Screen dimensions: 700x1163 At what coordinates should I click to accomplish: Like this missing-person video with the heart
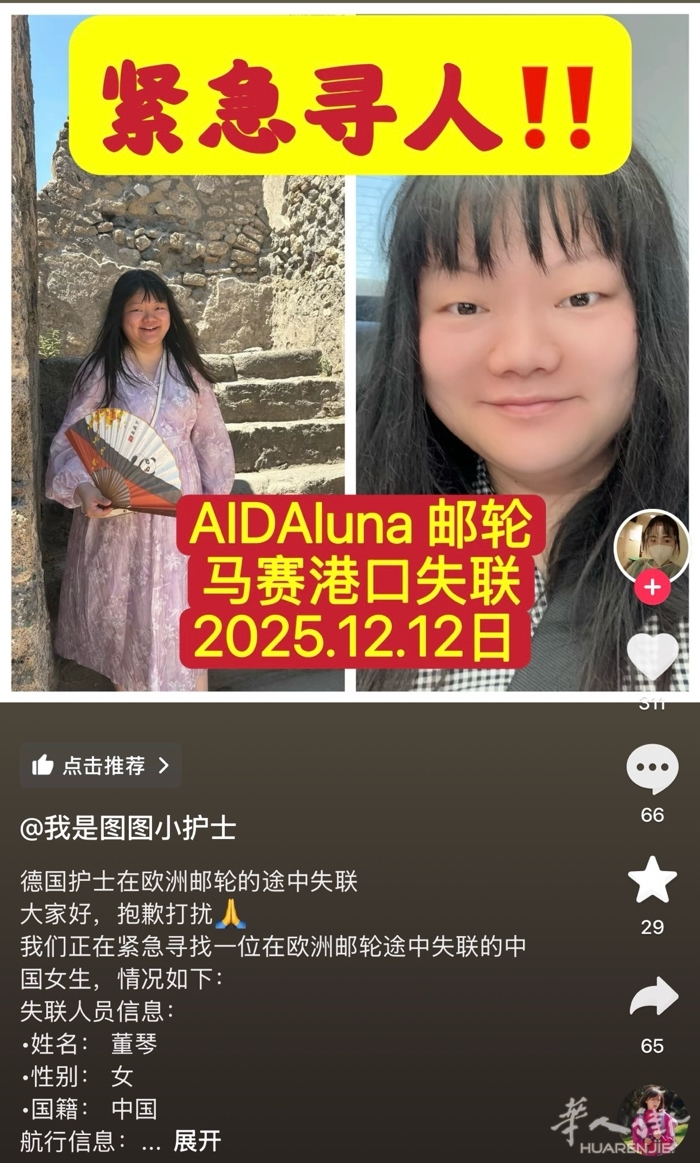pos(652,658)
